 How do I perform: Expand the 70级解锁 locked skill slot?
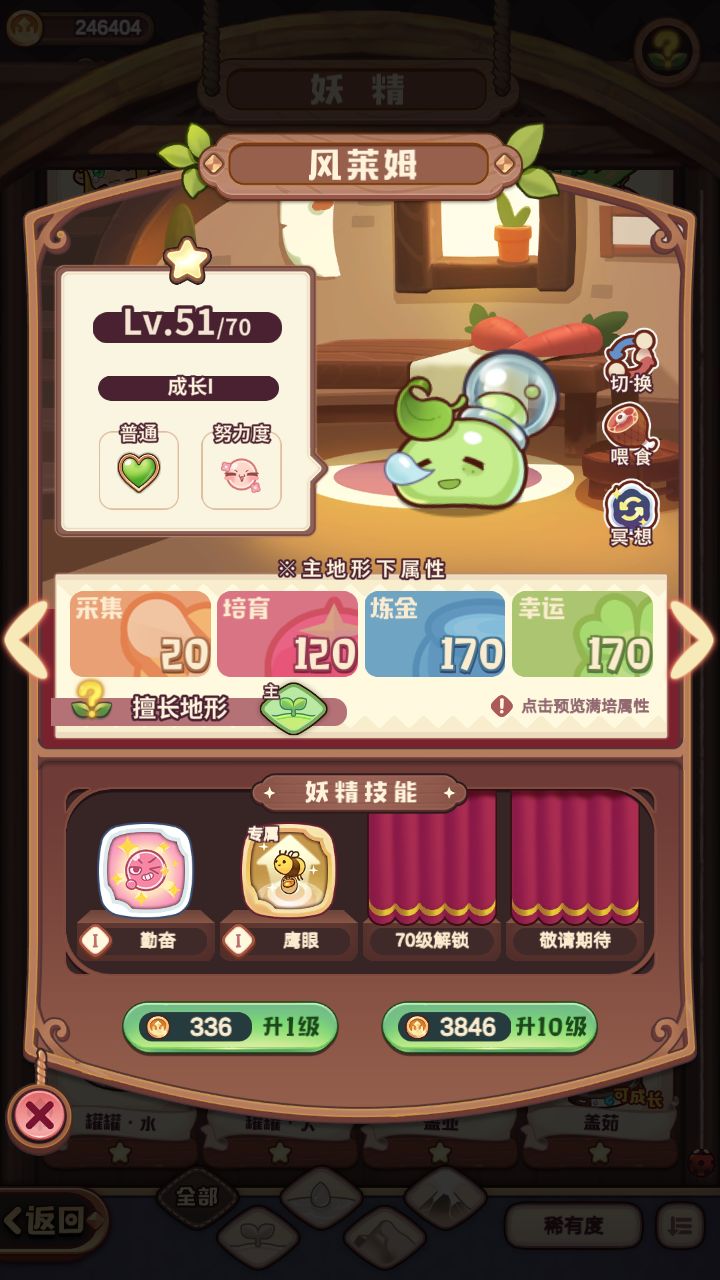(431, 870)
